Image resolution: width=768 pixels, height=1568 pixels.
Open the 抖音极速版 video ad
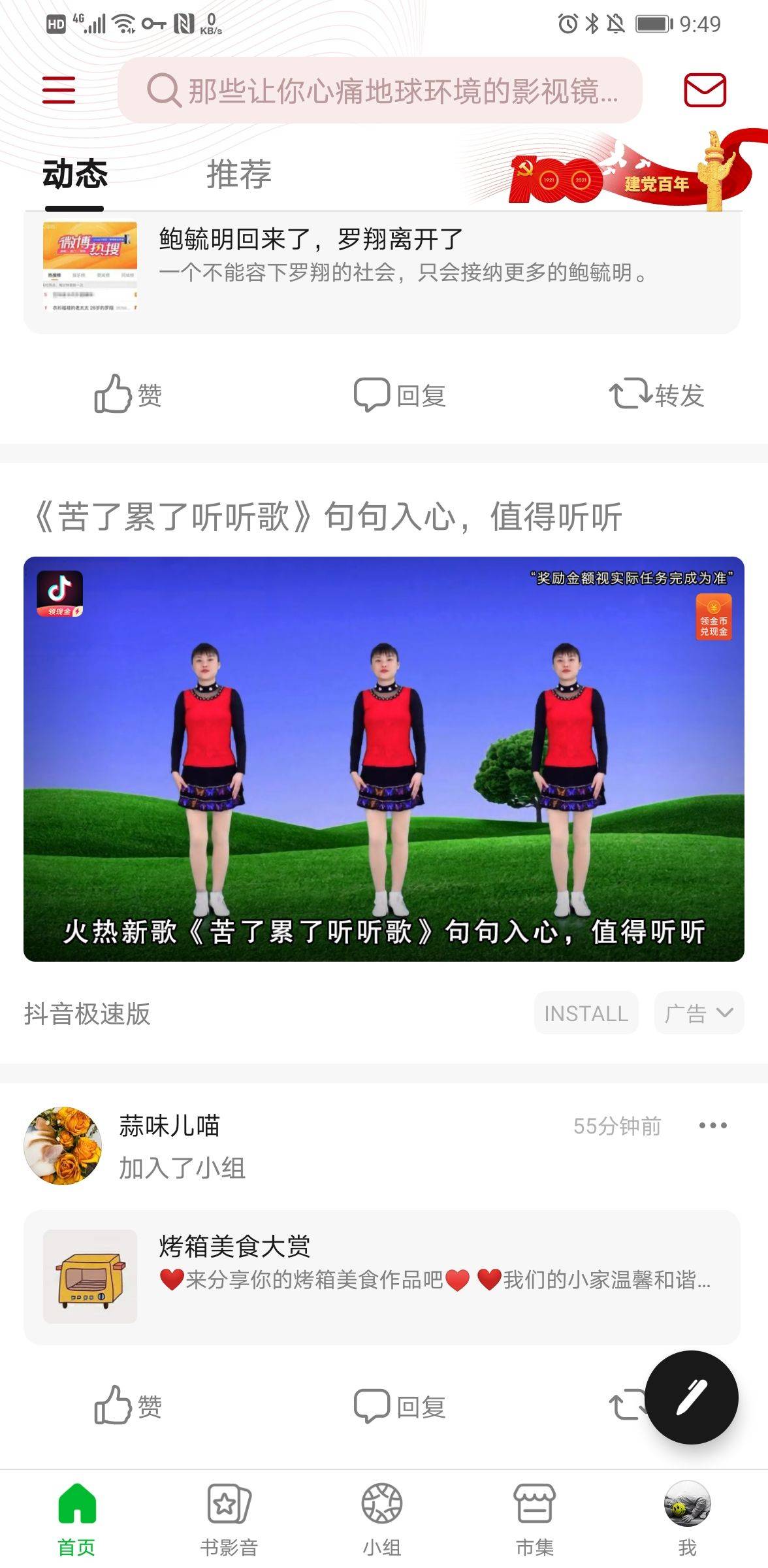[384, 758]
